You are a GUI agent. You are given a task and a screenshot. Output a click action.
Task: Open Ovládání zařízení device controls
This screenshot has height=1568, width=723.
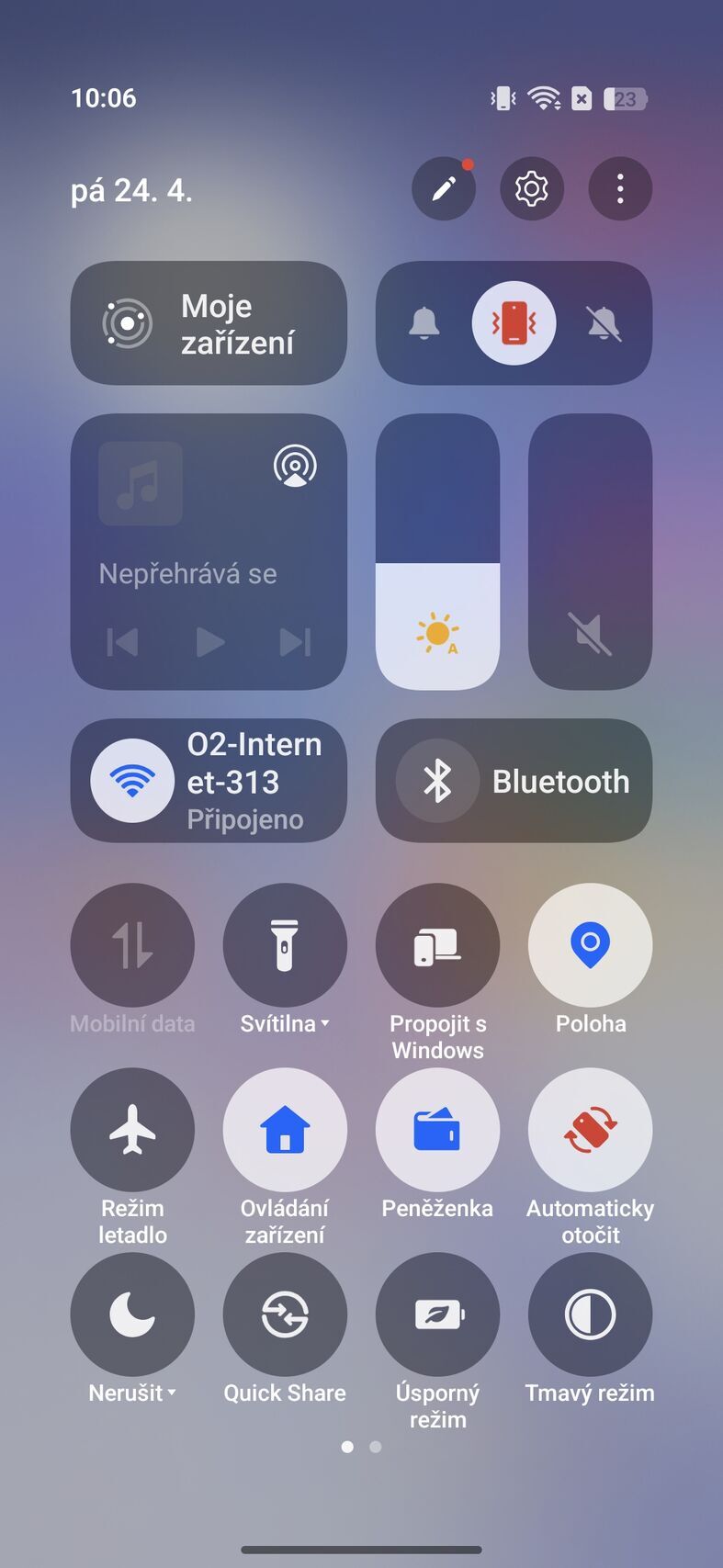285,1130
